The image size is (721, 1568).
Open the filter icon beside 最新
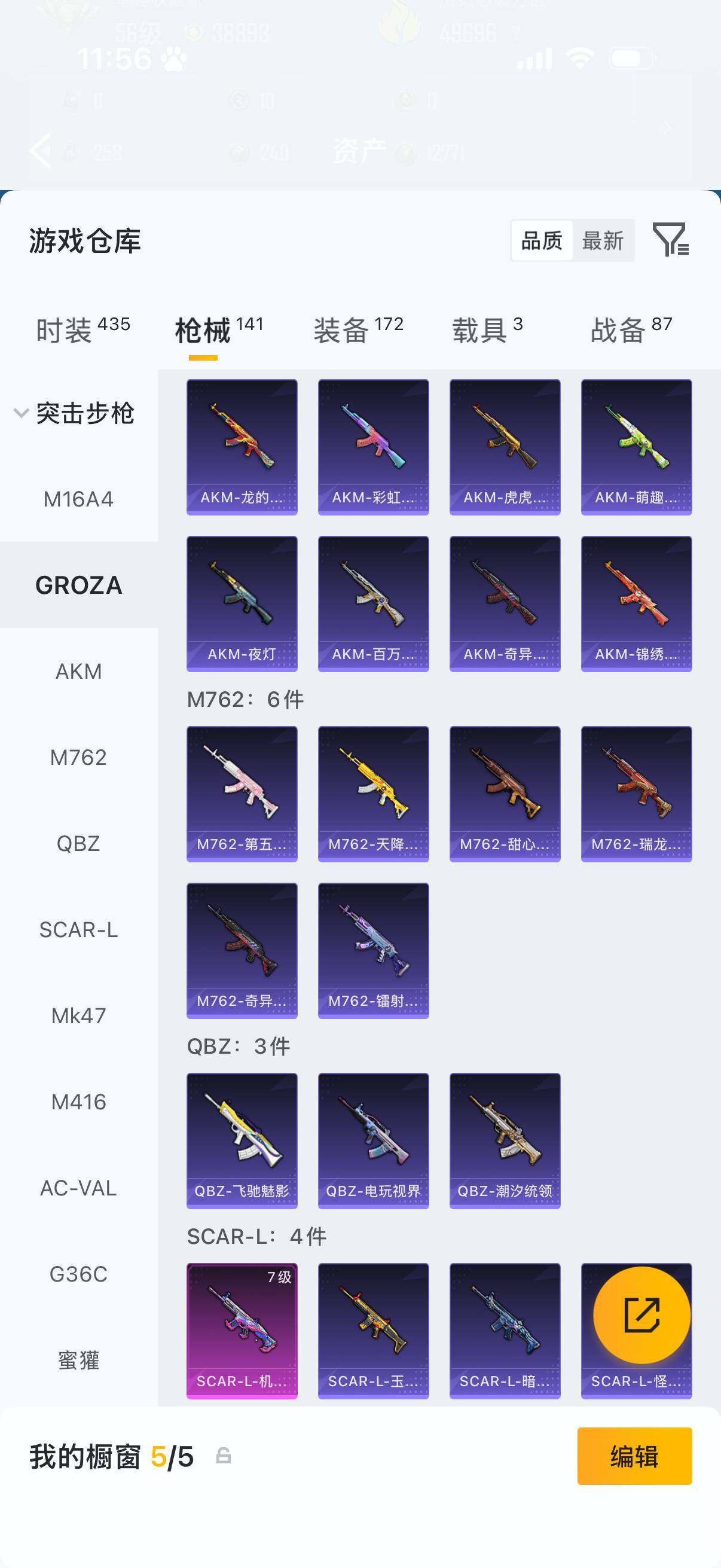pyautogui.click(x=670, y=240)
